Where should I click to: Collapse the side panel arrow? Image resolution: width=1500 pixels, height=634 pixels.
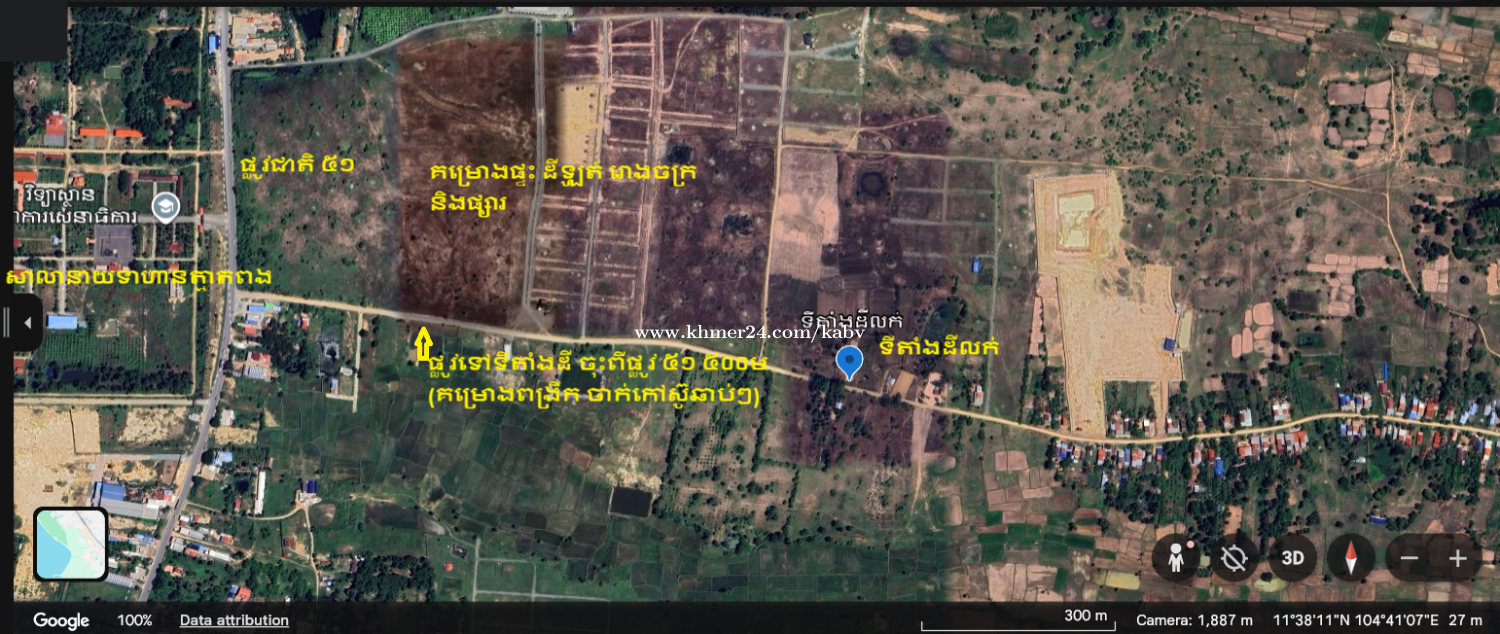click(26, 322)
